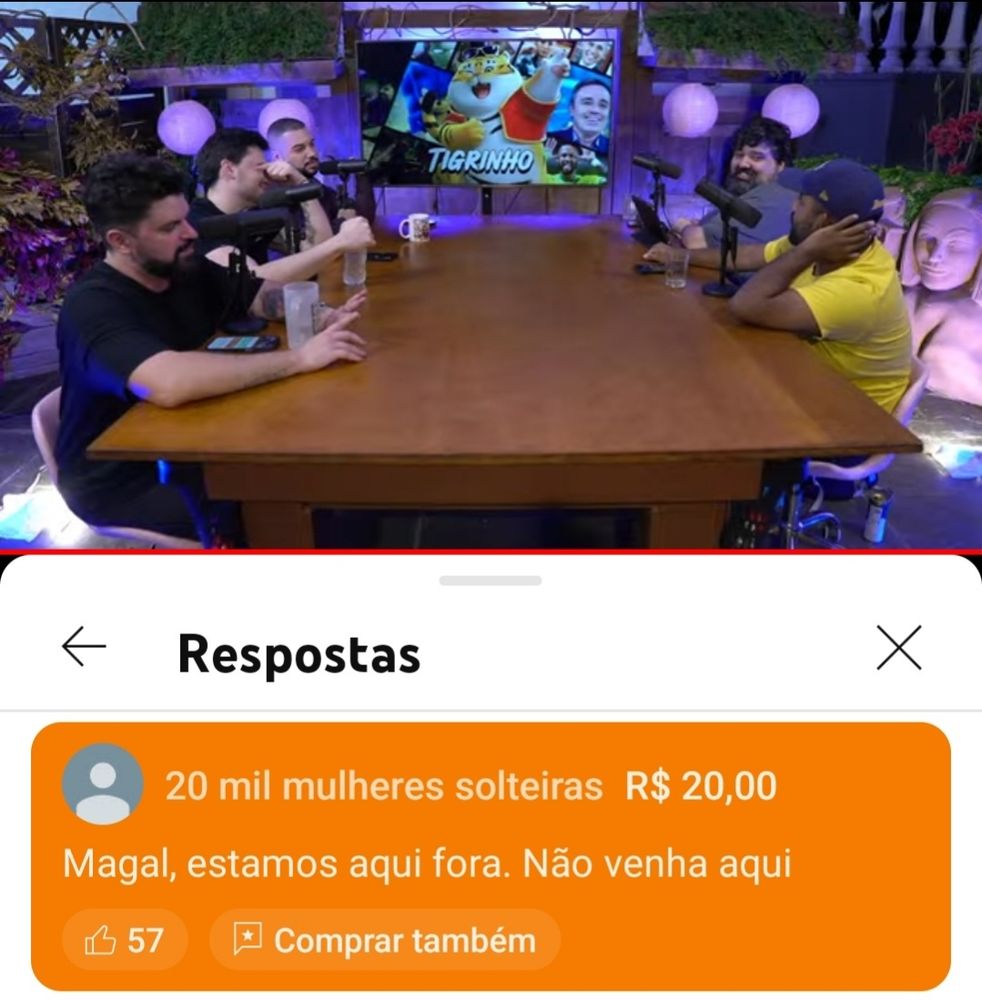
Task: Tap the panel drag handle
Action: click(490, 580)
